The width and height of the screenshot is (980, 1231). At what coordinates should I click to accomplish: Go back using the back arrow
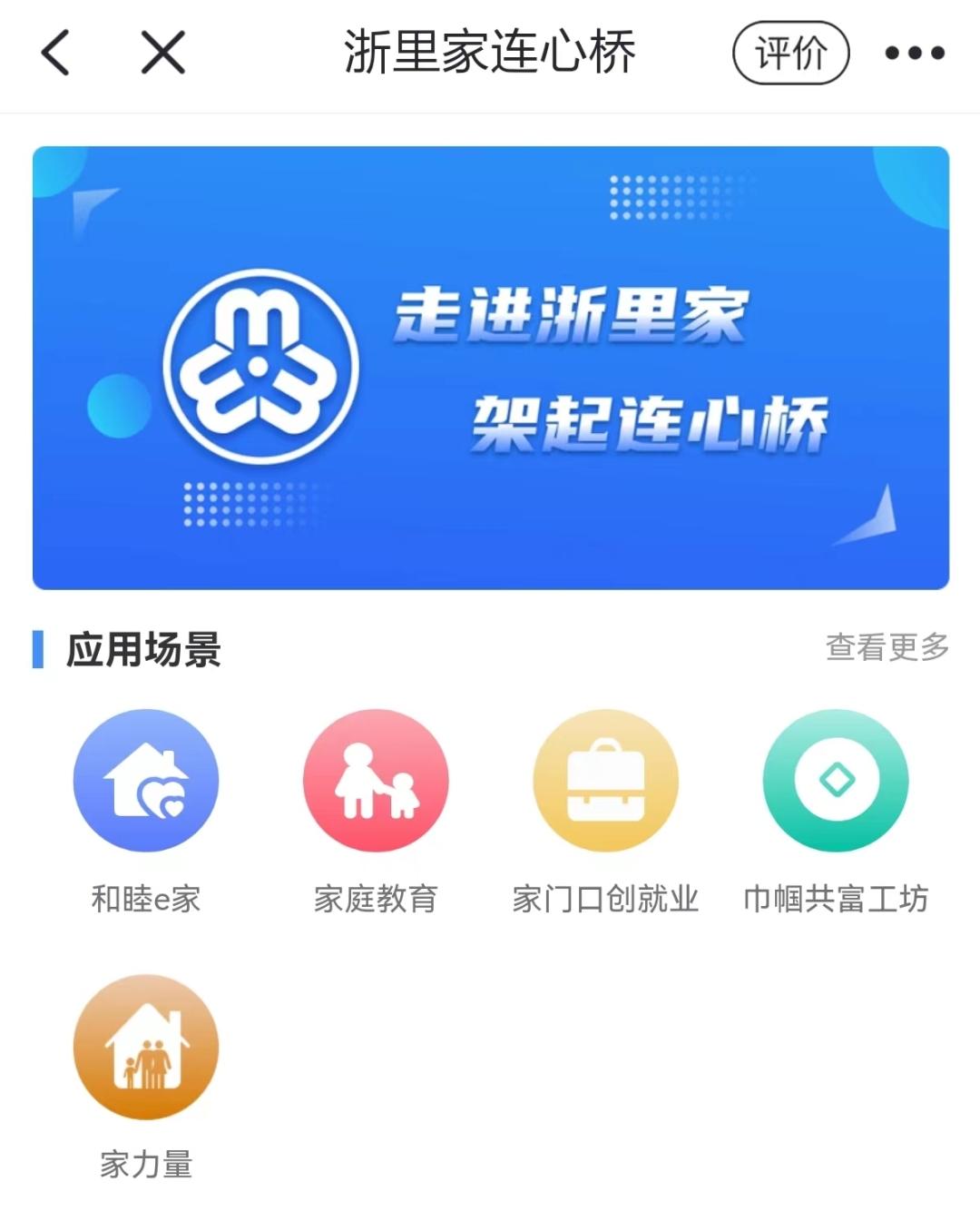click(56, 53)
